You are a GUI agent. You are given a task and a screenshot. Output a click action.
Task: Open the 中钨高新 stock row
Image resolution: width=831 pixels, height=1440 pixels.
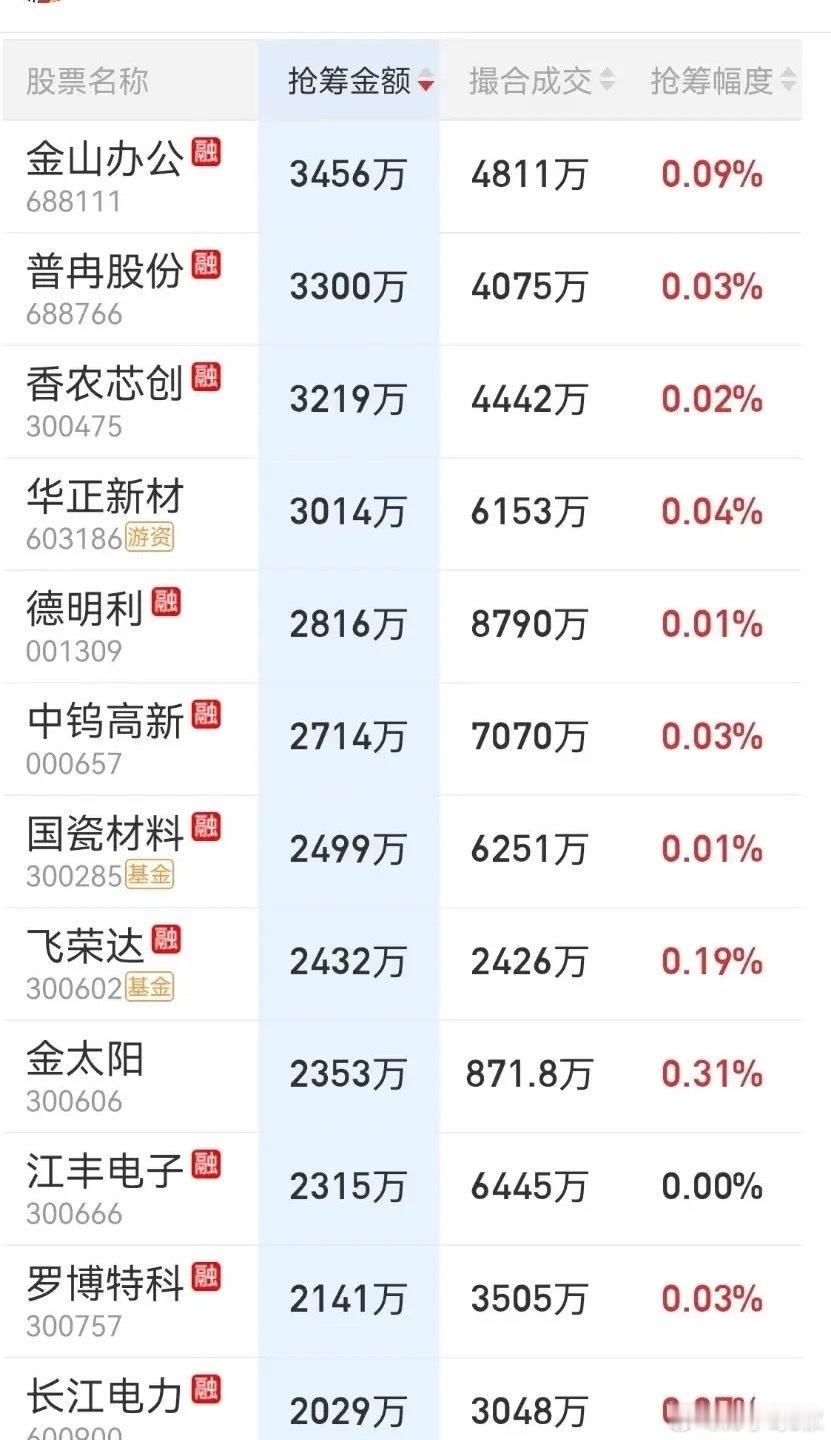pyautogui.click(x=402, y=739)
